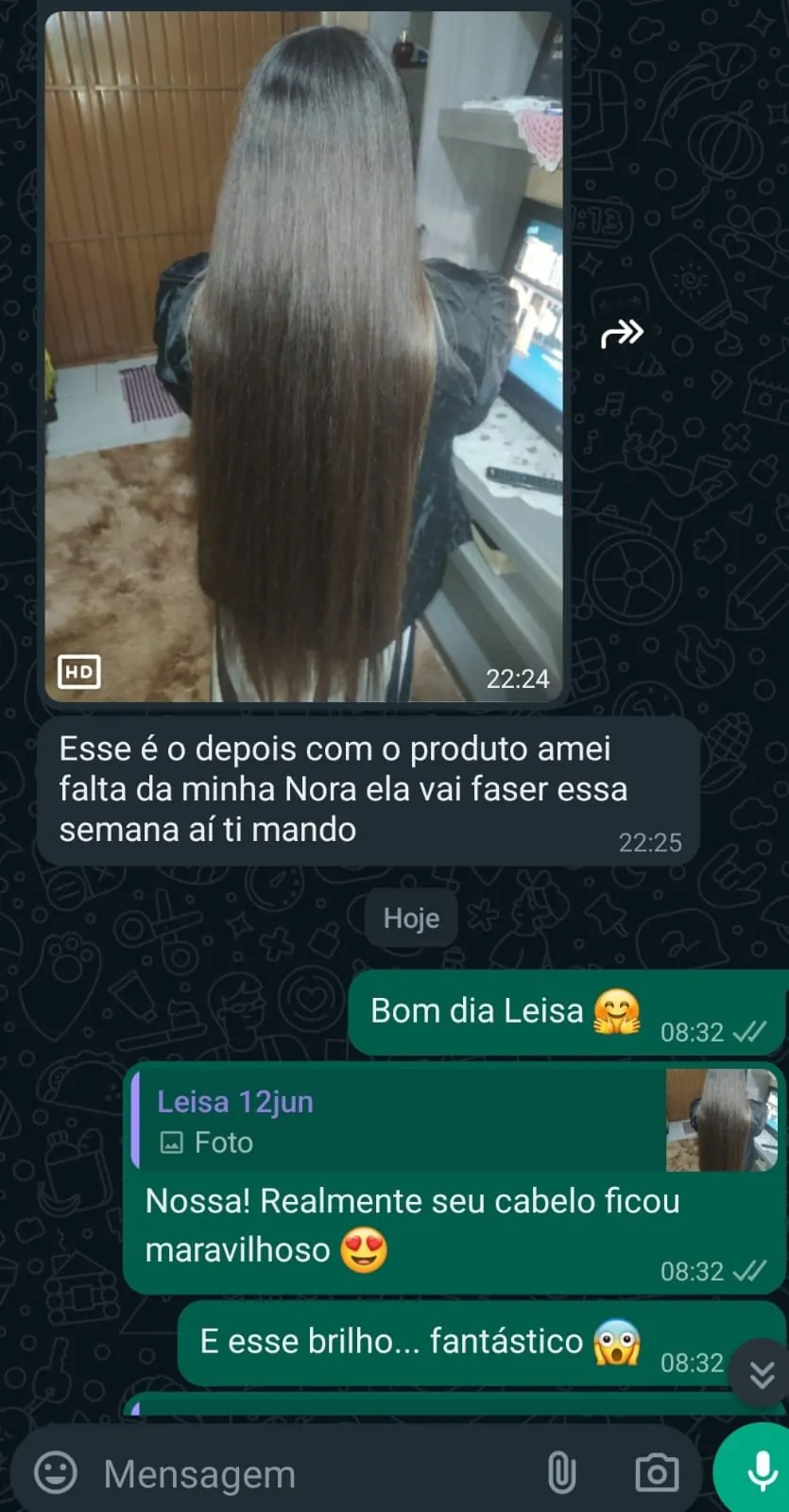Select the 'Foto' label in the quoted message
The width and height of the screenshot is (789, 1512).
[223, 1143]
